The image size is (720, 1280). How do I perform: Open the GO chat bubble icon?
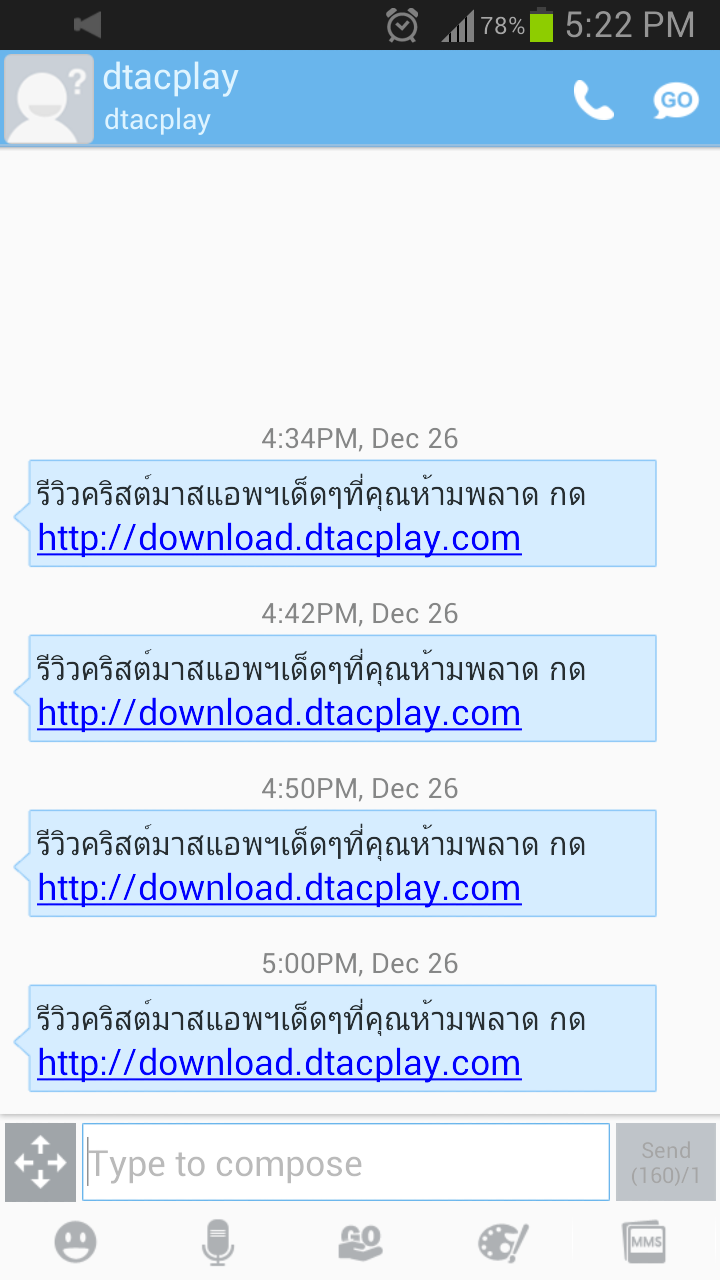676,100
